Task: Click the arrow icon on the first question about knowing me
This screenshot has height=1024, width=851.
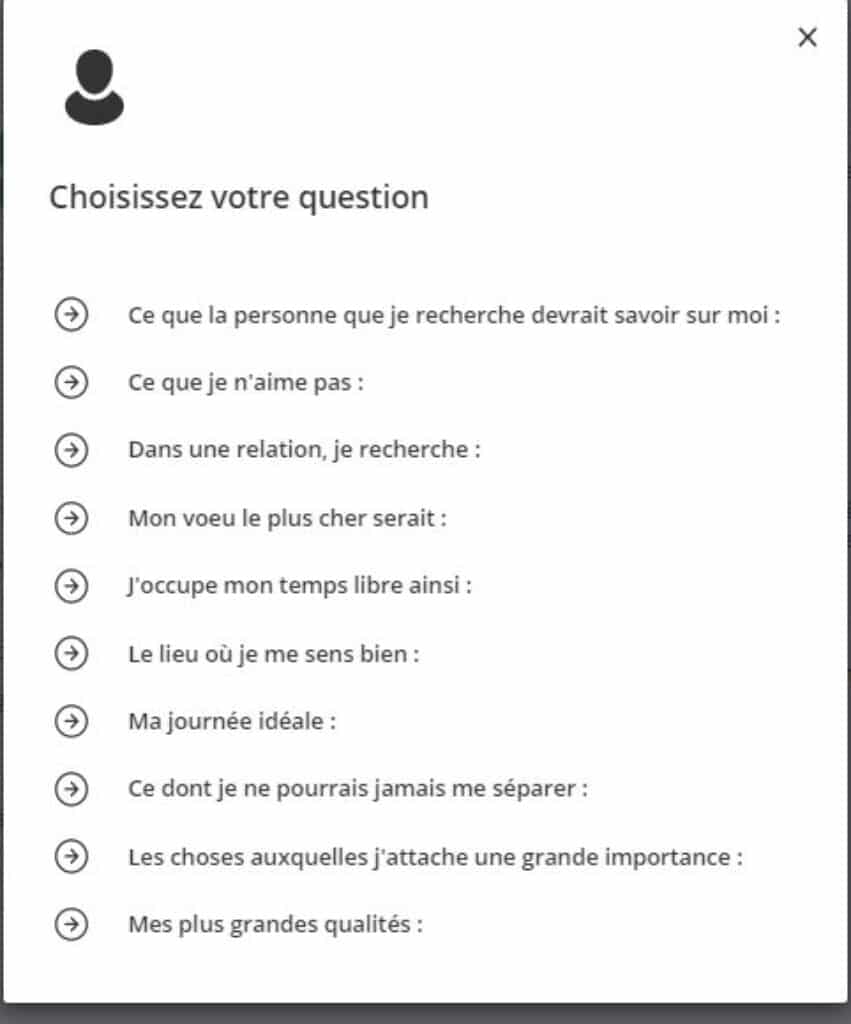Action: pos(70,314)
